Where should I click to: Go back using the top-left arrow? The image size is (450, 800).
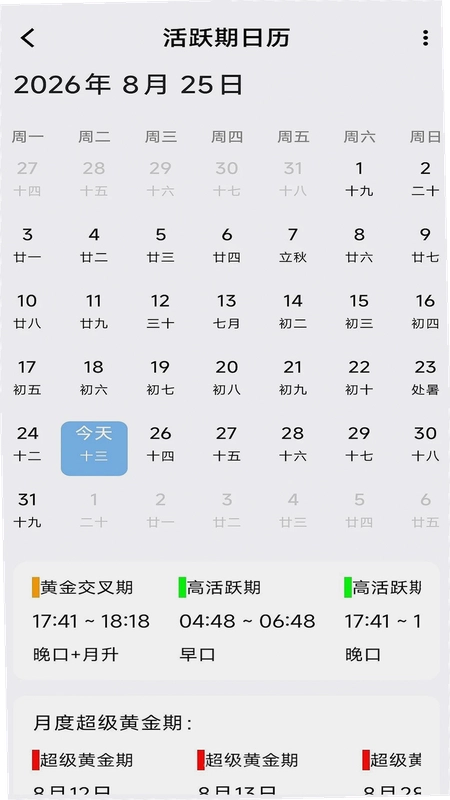pyautogui.click(x=28, y=38)
